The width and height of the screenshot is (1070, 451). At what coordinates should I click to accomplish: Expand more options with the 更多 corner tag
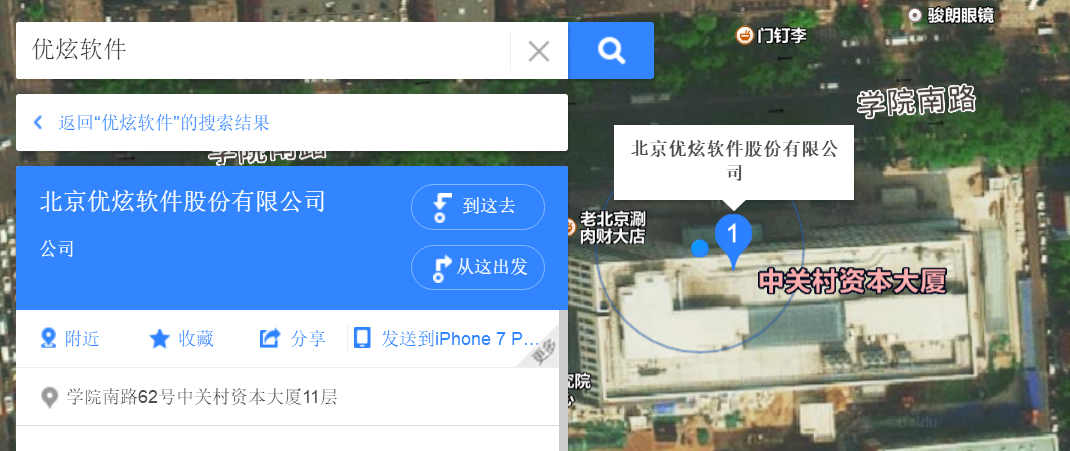coord(543,350)
